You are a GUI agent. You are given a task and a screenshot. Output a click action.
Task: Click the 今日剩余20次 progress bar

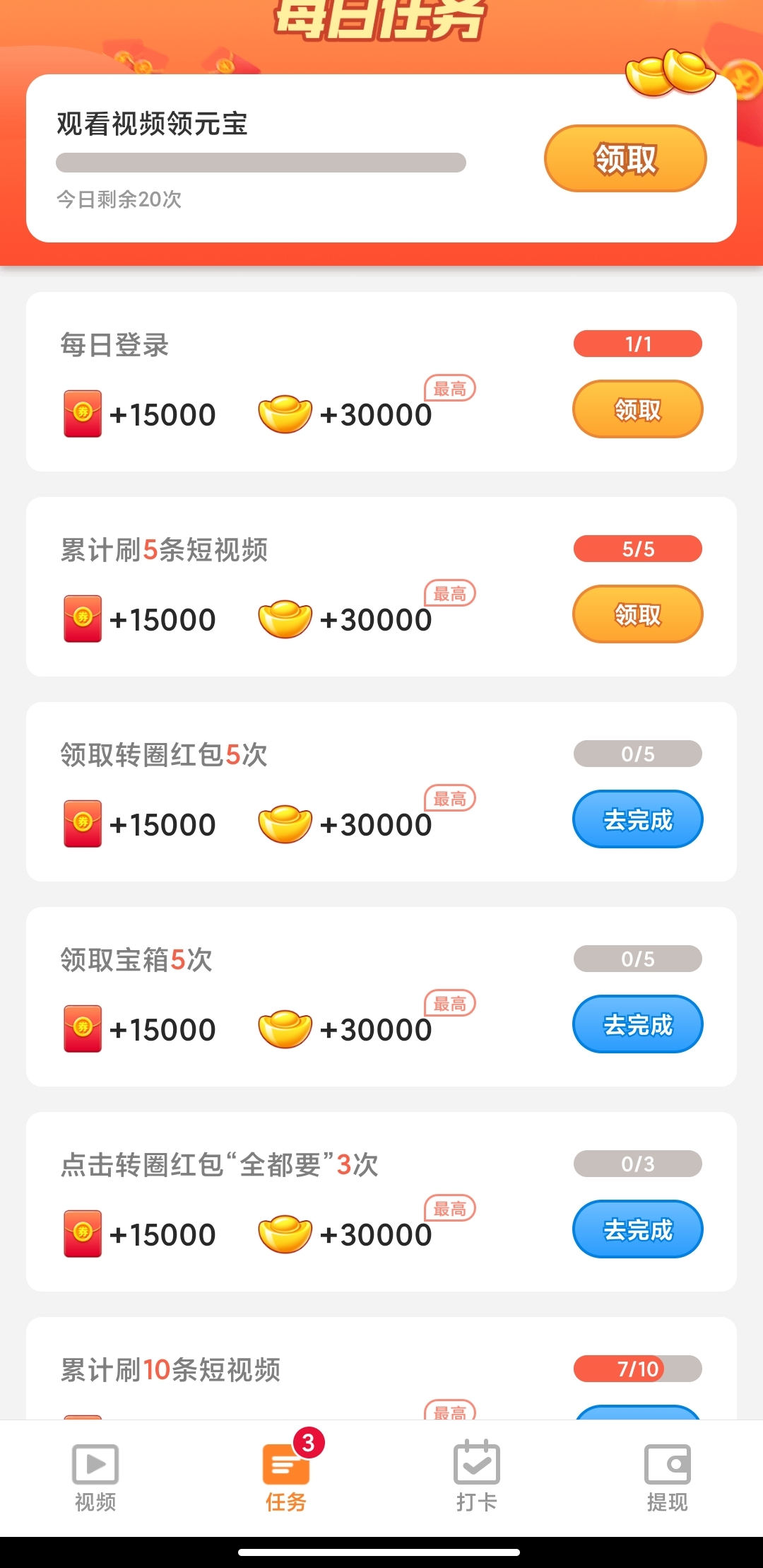pyautogui.click(x=261, y=161)
